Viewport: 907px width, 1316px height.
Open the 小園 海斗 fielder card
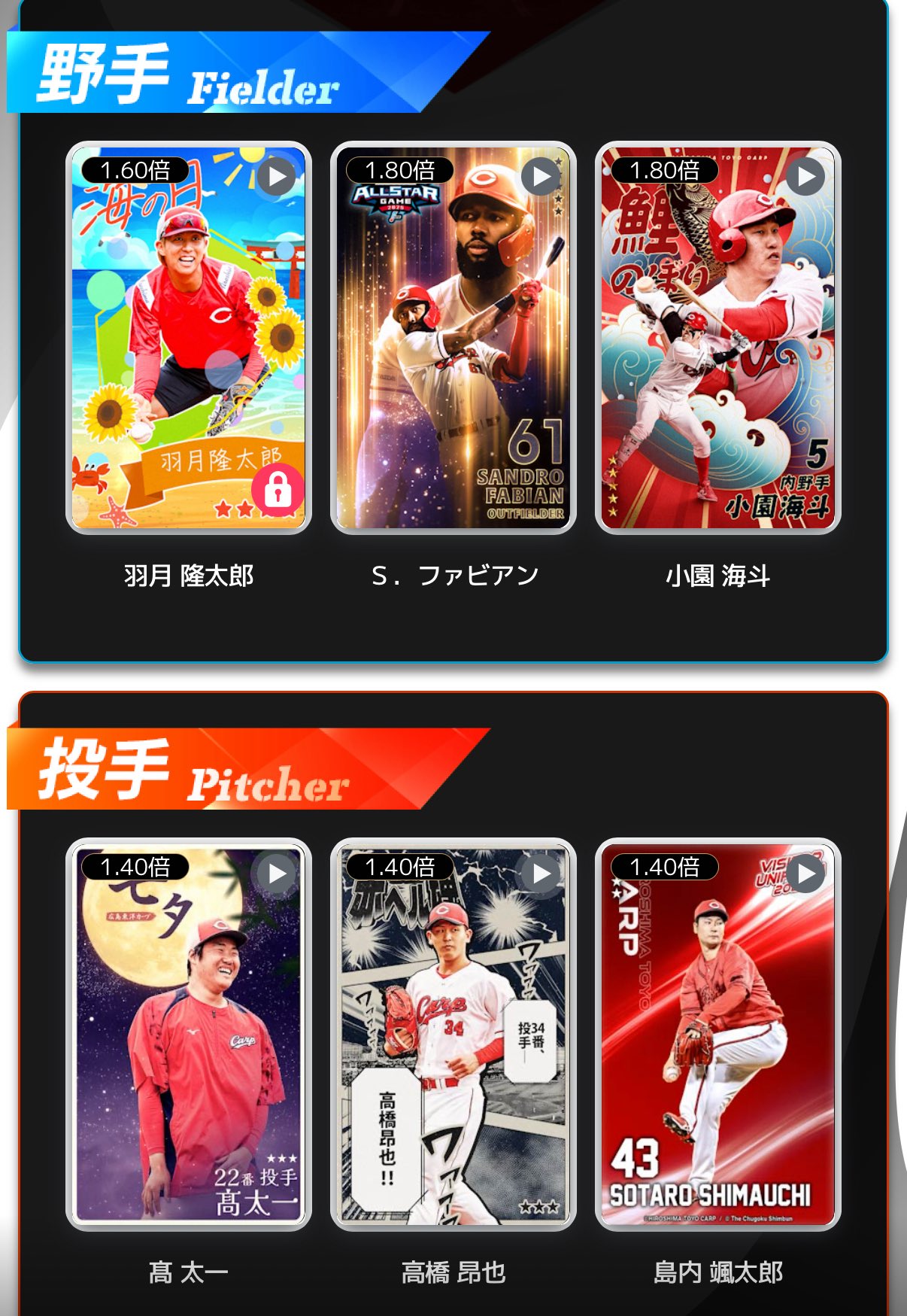717,339
